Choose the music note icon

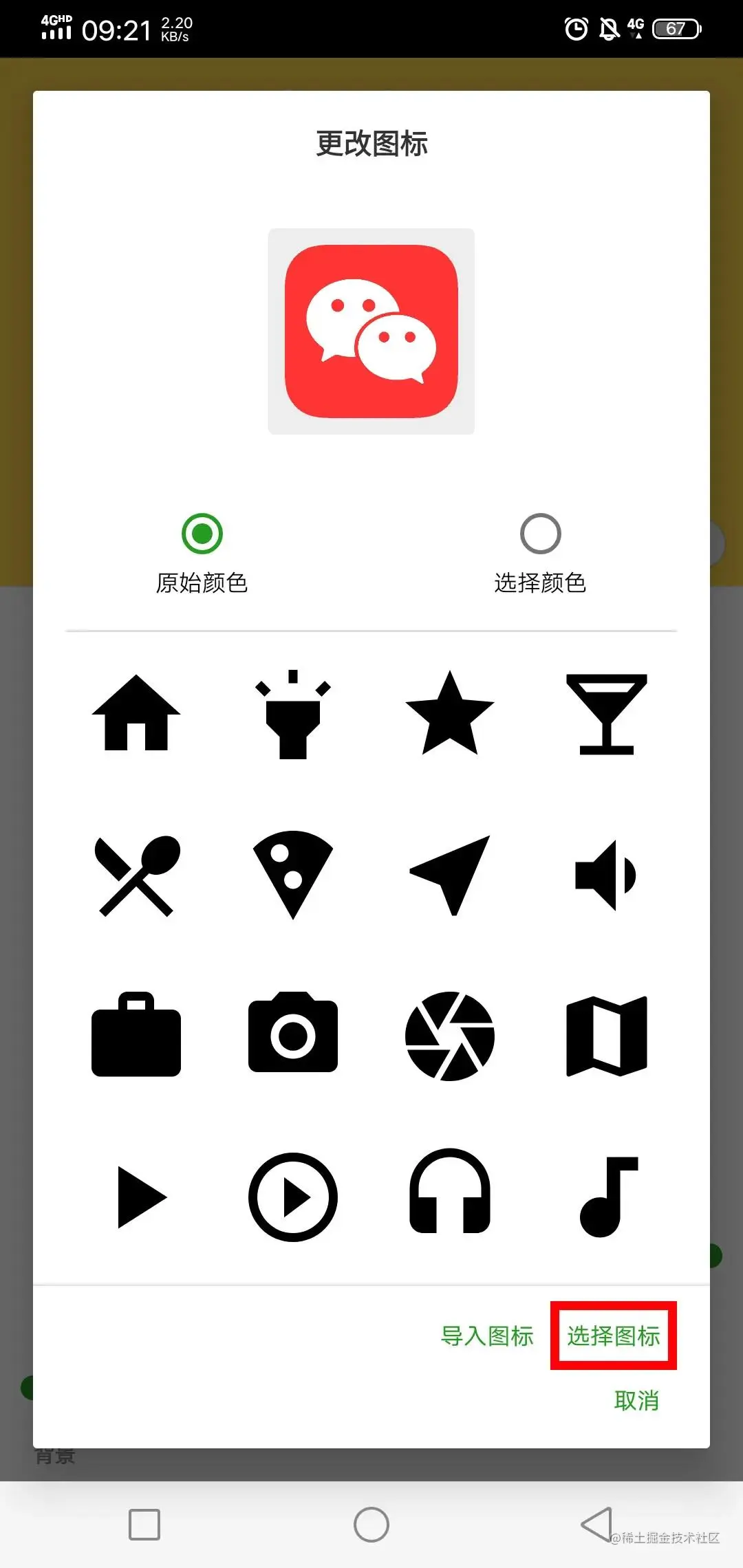click(x=607, y=1195)
